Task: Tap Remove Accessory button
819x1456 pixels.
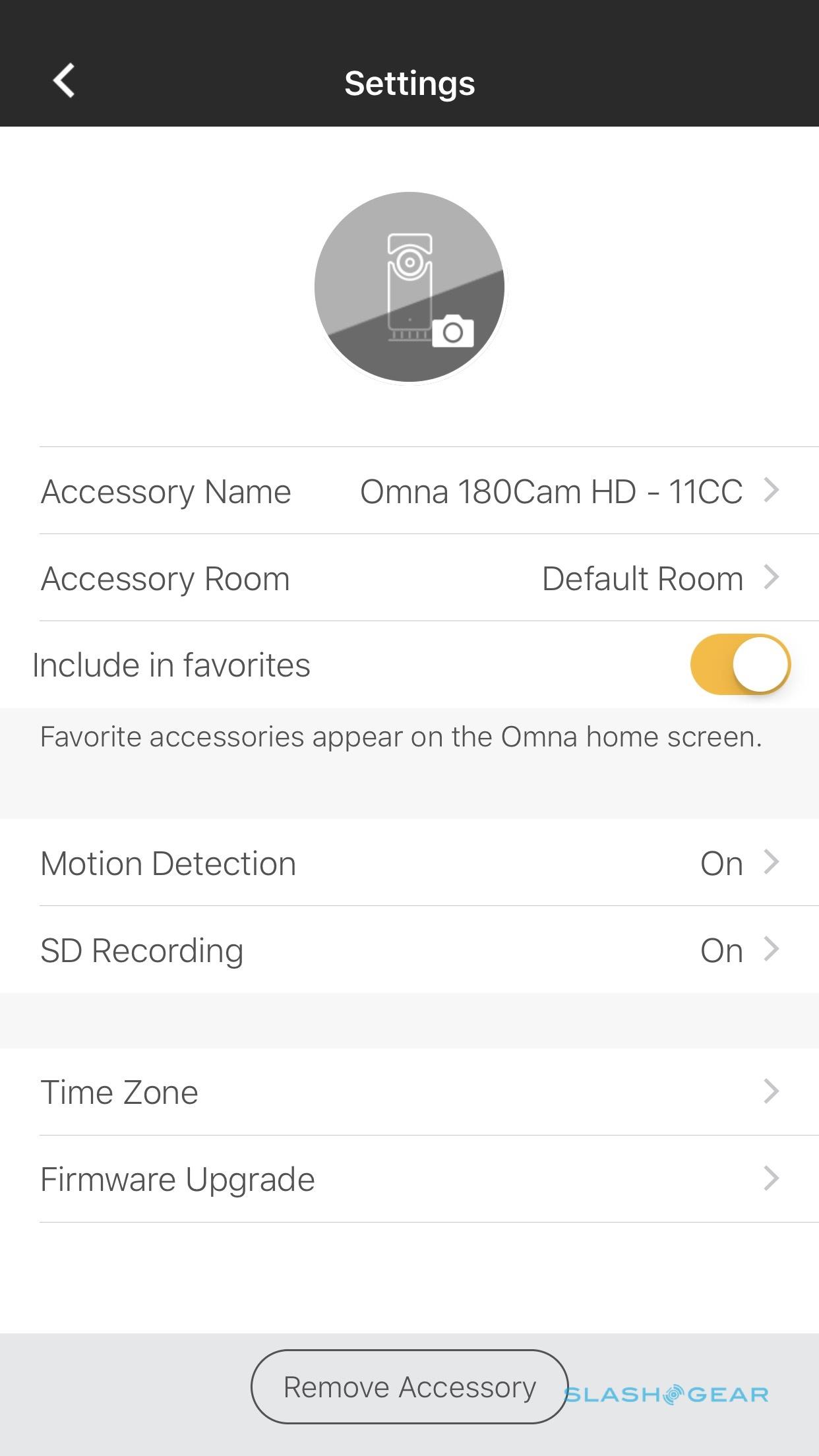Action: point(409,1387)
